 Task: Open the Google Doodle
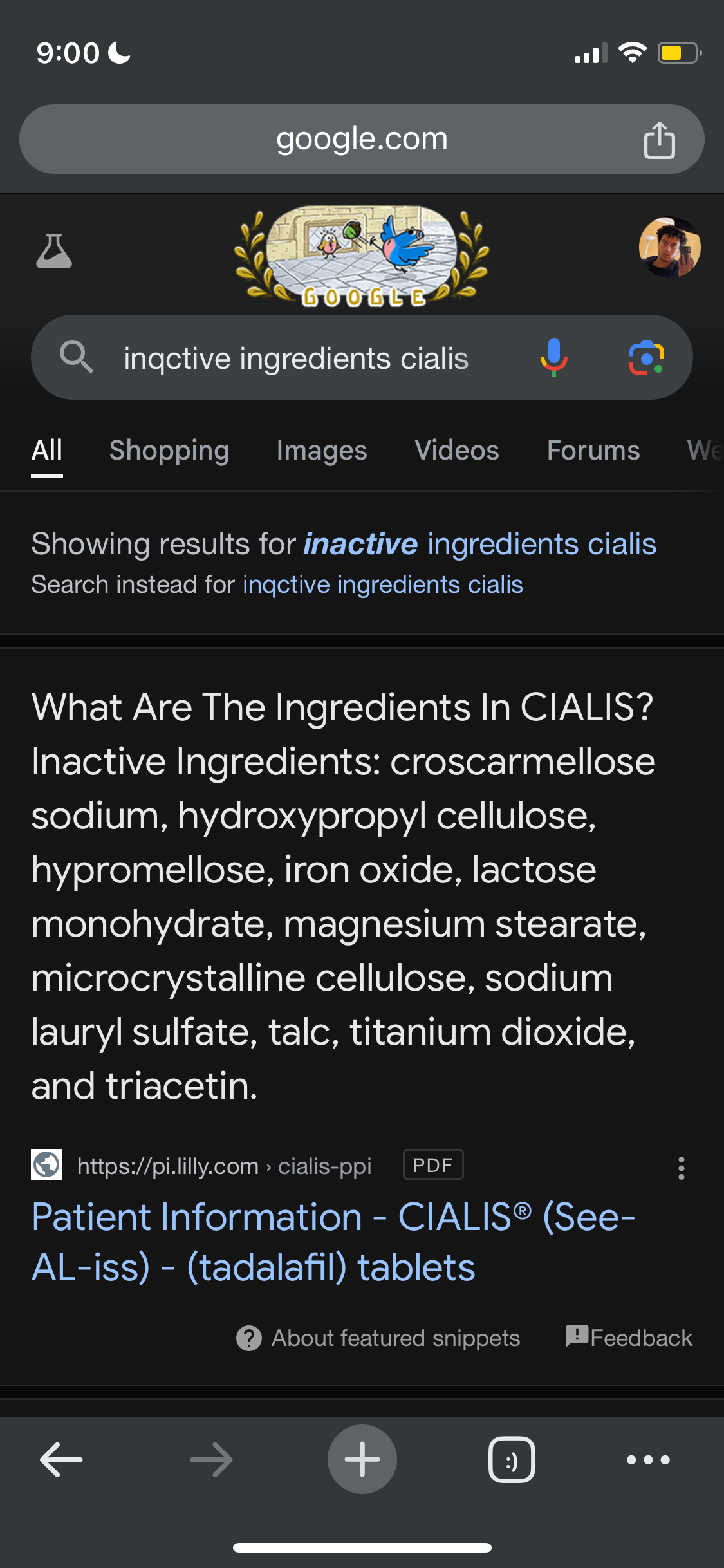click(362, 256)
